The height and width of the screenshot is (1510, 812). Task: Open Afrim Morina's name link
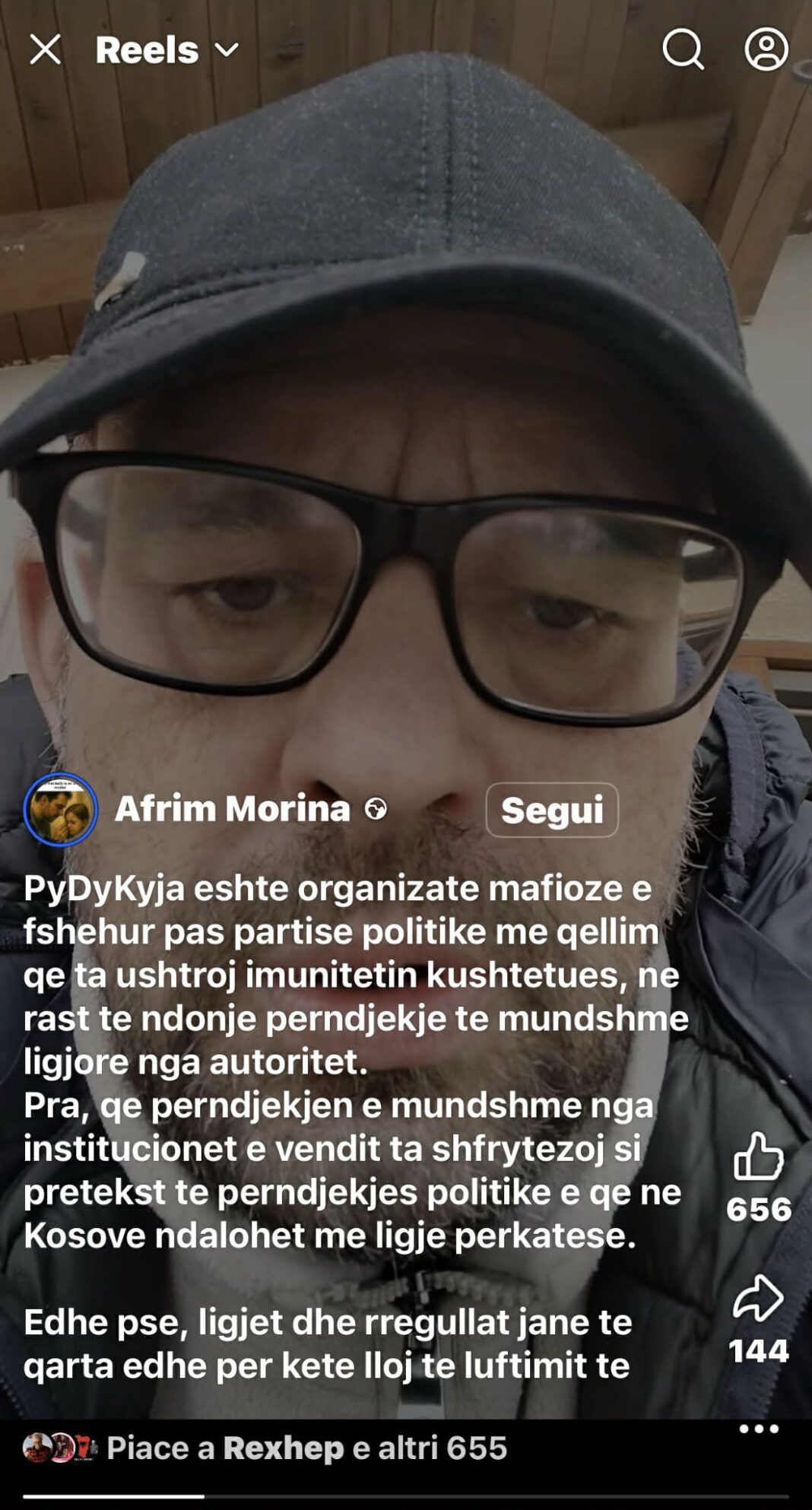coord(232,809)
